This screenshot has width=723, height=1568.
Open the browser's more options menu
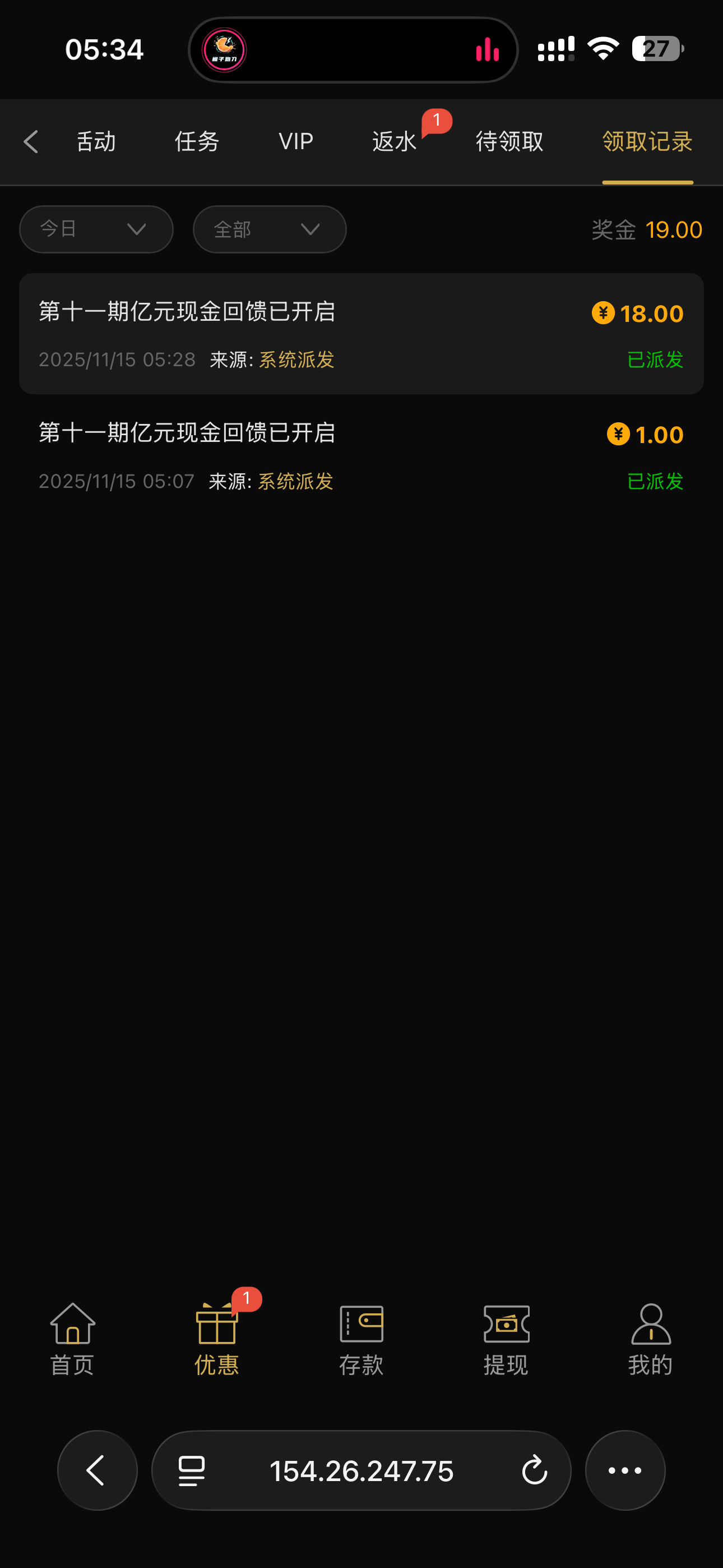coord(625,1470)
